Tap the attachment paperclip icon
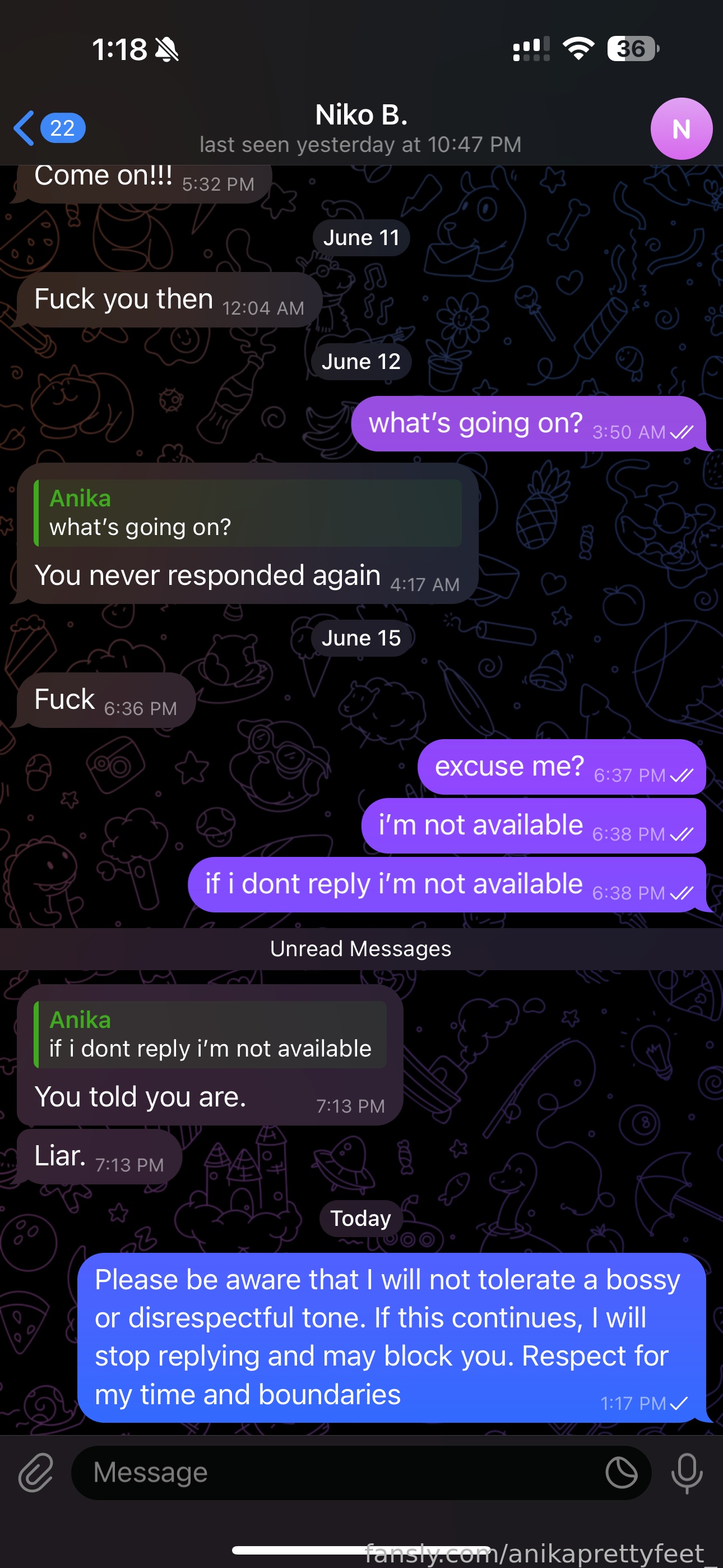This screenshot has height=1568, width=723. 36,1473
